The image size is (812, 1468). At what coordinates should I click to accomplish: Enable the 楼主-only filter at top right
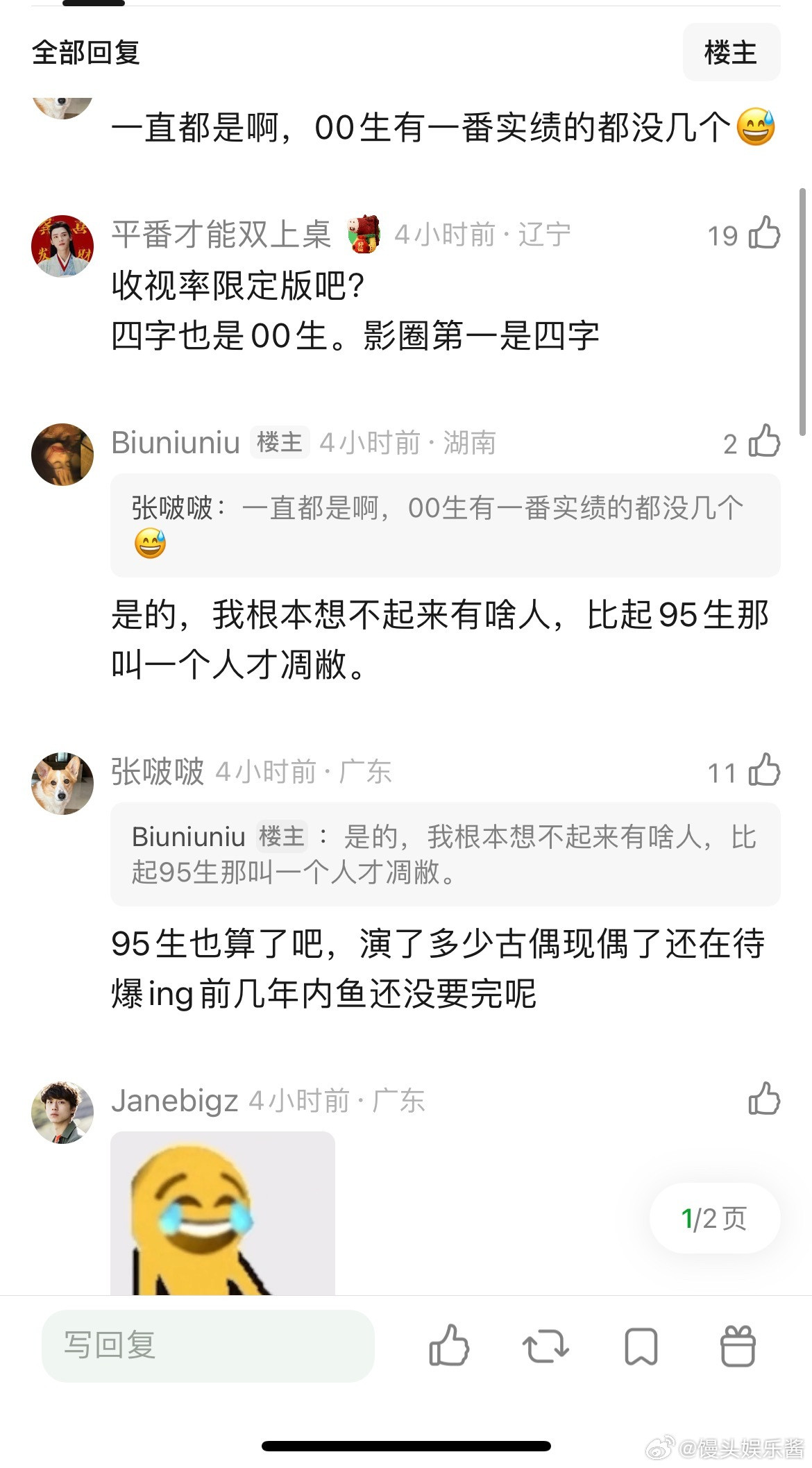click(731, 52)
